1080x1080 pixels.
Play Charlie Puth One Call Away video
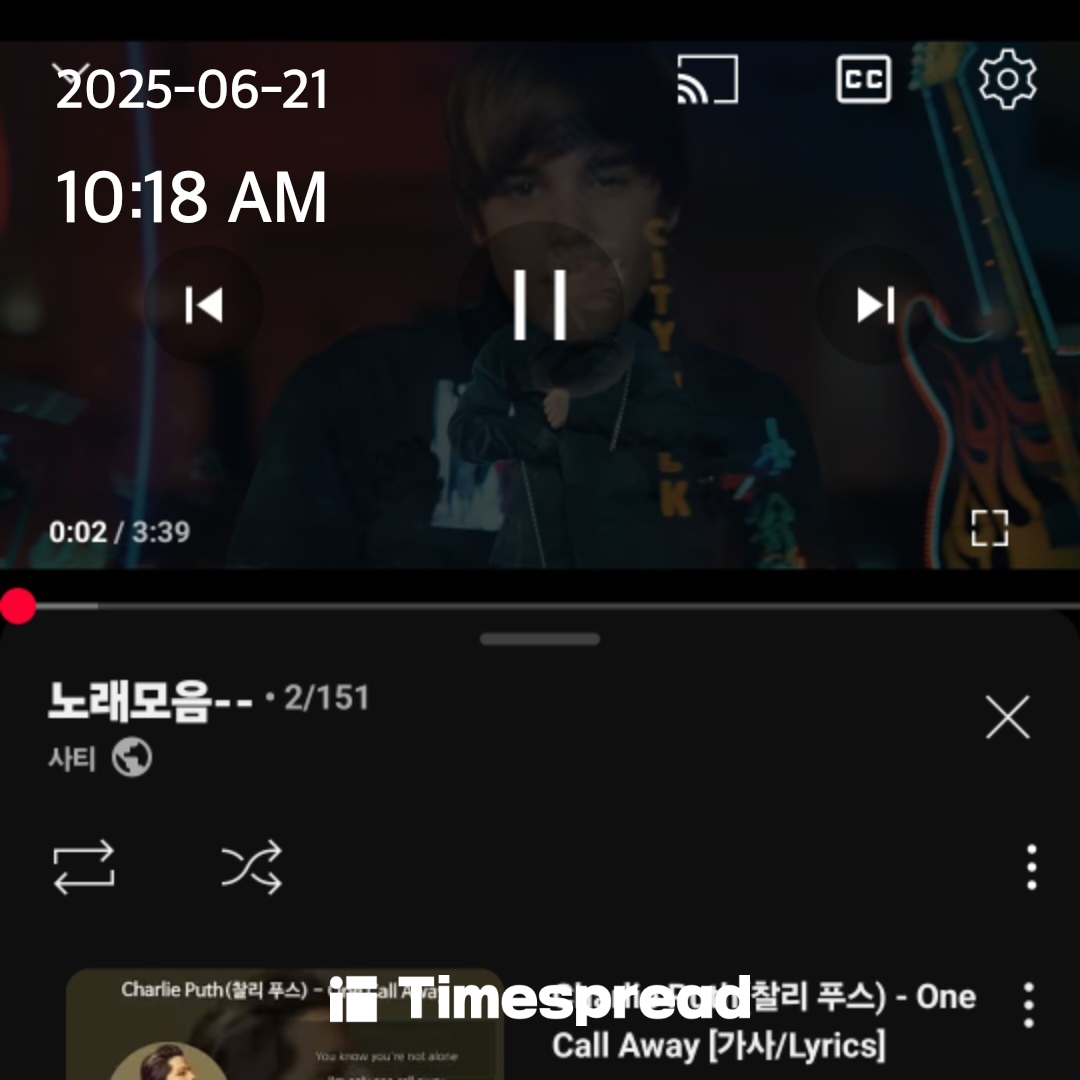285,1025
